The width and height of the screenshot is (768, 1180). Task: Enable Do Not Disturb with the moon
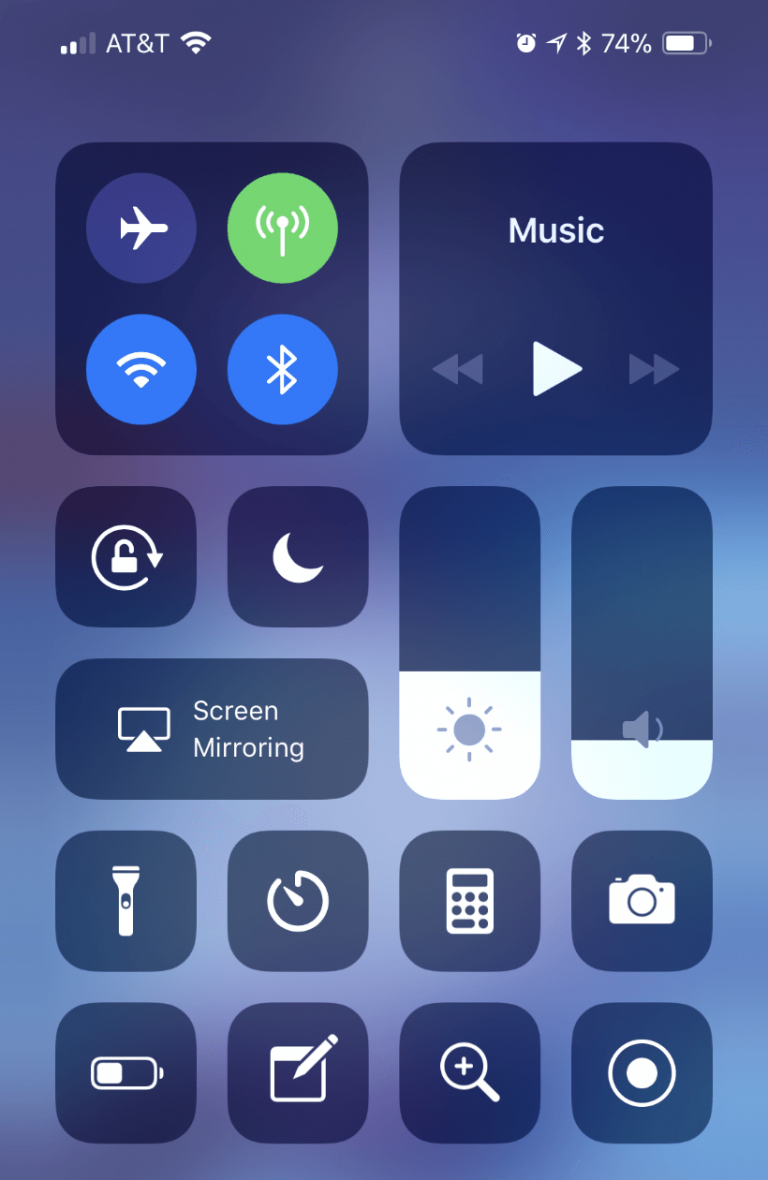point(298,557)
